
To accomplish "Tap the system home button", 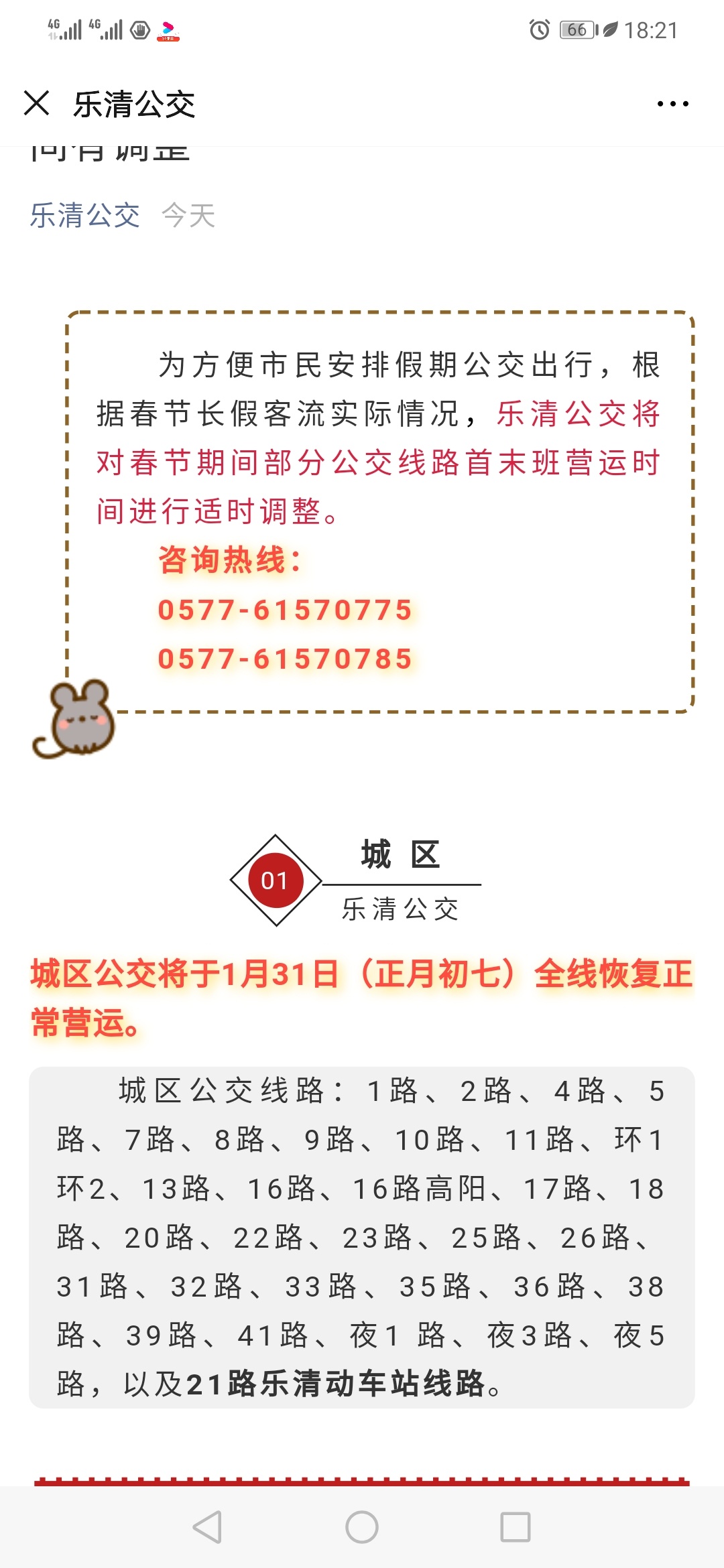I will 362,1527.
